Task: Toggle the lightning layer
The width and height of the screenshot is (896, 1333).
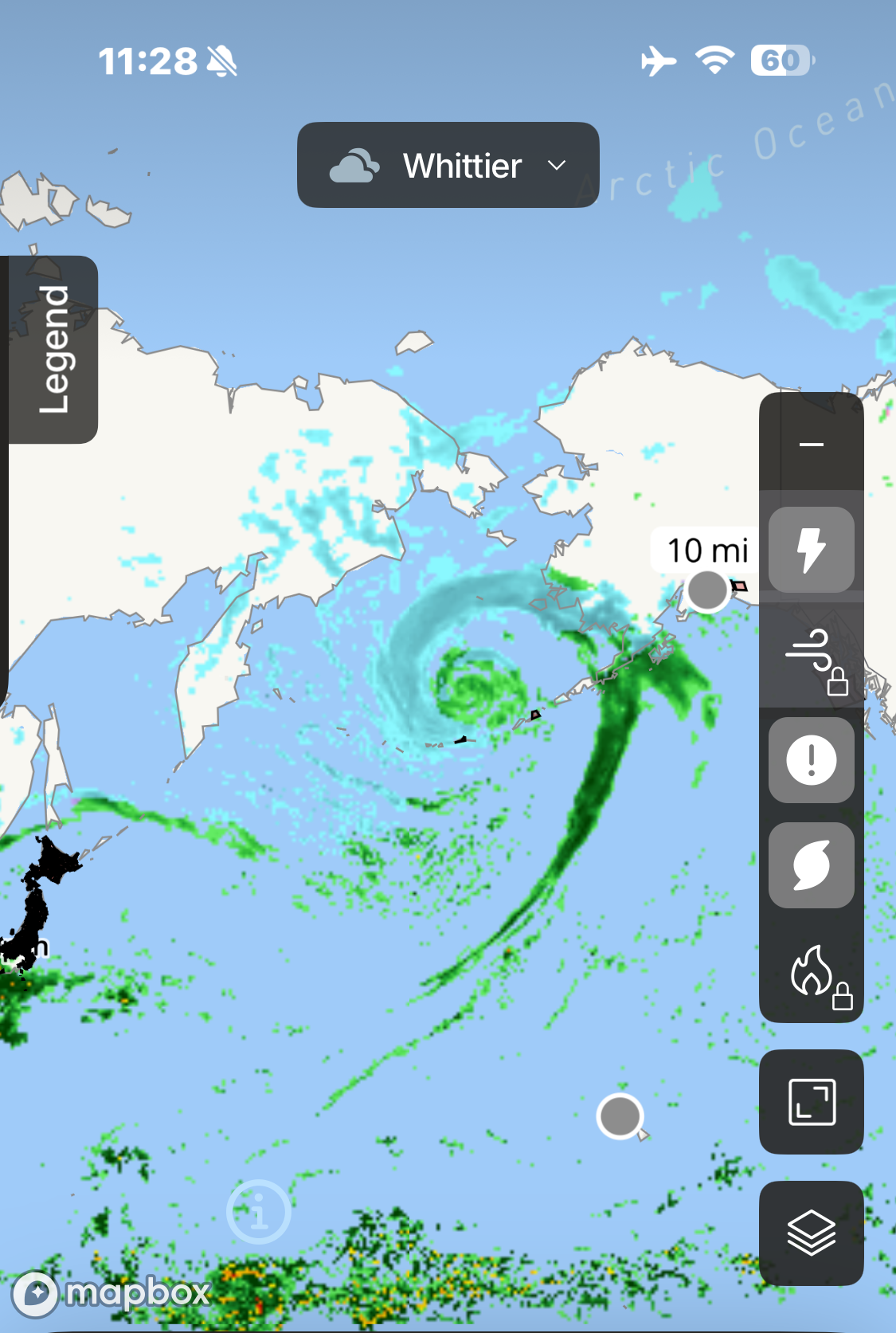Action: [811, 549]
